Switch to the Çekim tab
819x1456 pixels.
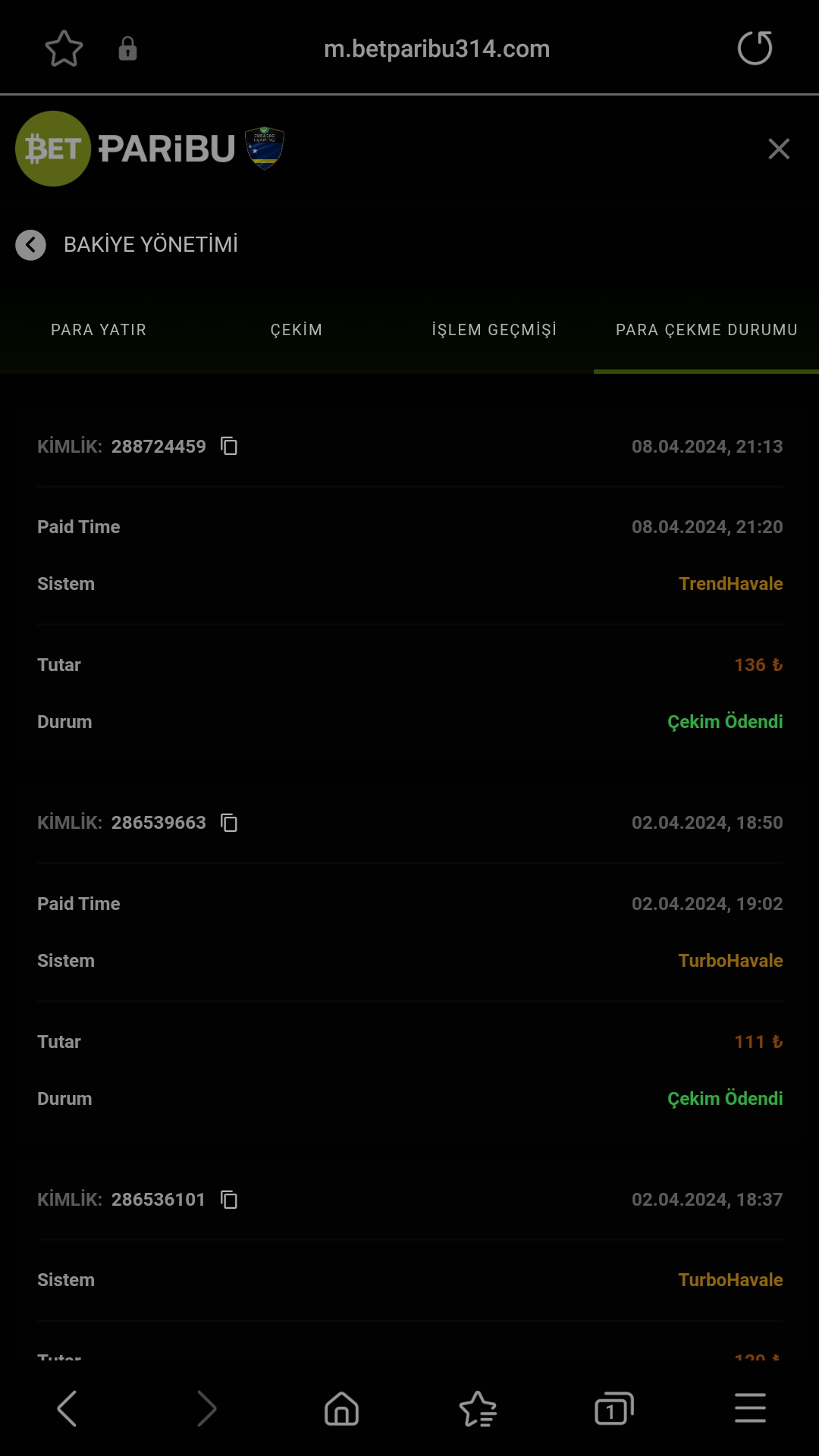tap(297, 330)
